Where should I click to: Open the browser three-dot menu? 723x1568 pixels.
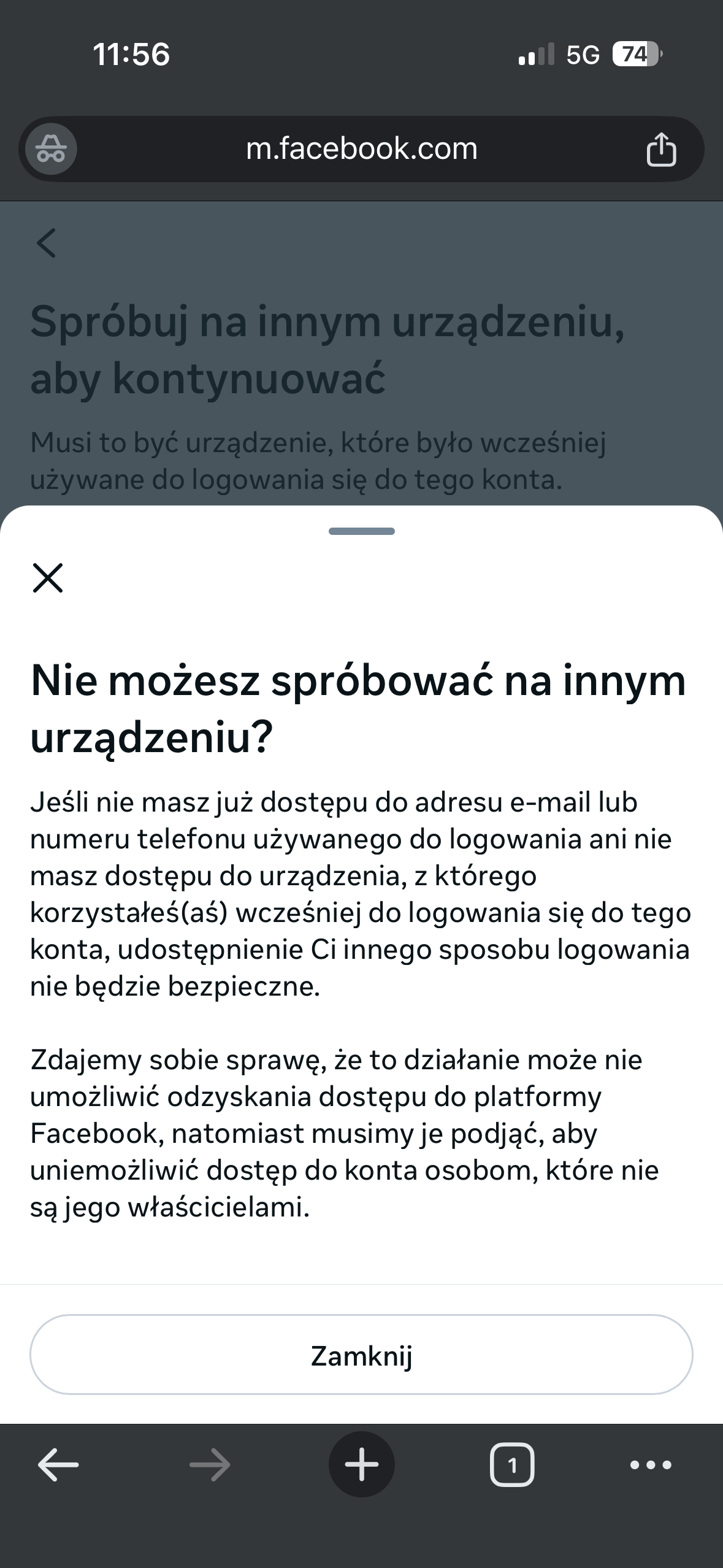[x=651, y=1465]
